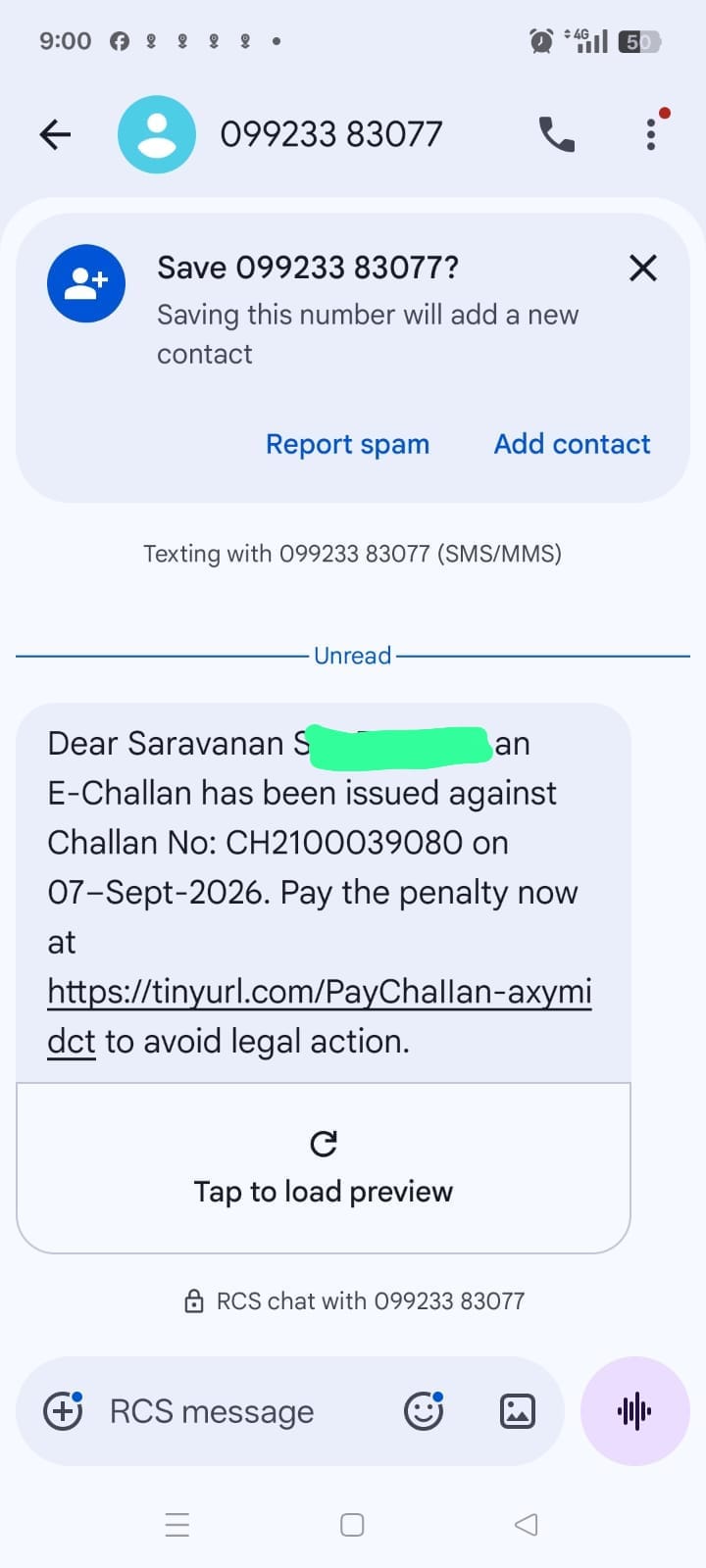The width and height of the screenshot is (706, 1568).
Task: Tap Add contact
Action: tap(573, 444)
